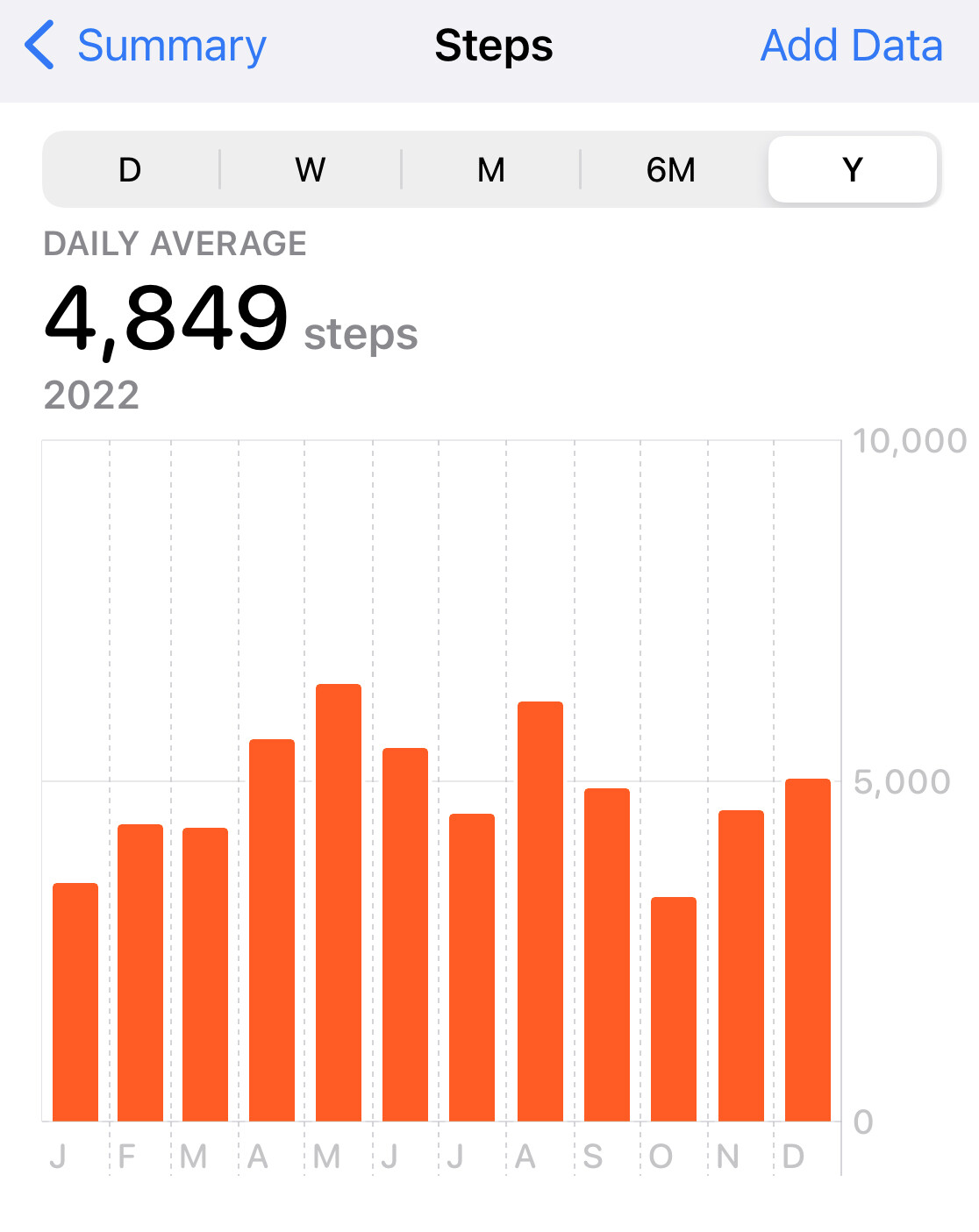979x1232 pixels.
Task: Select the 6M range
Action: coord(671,169)
